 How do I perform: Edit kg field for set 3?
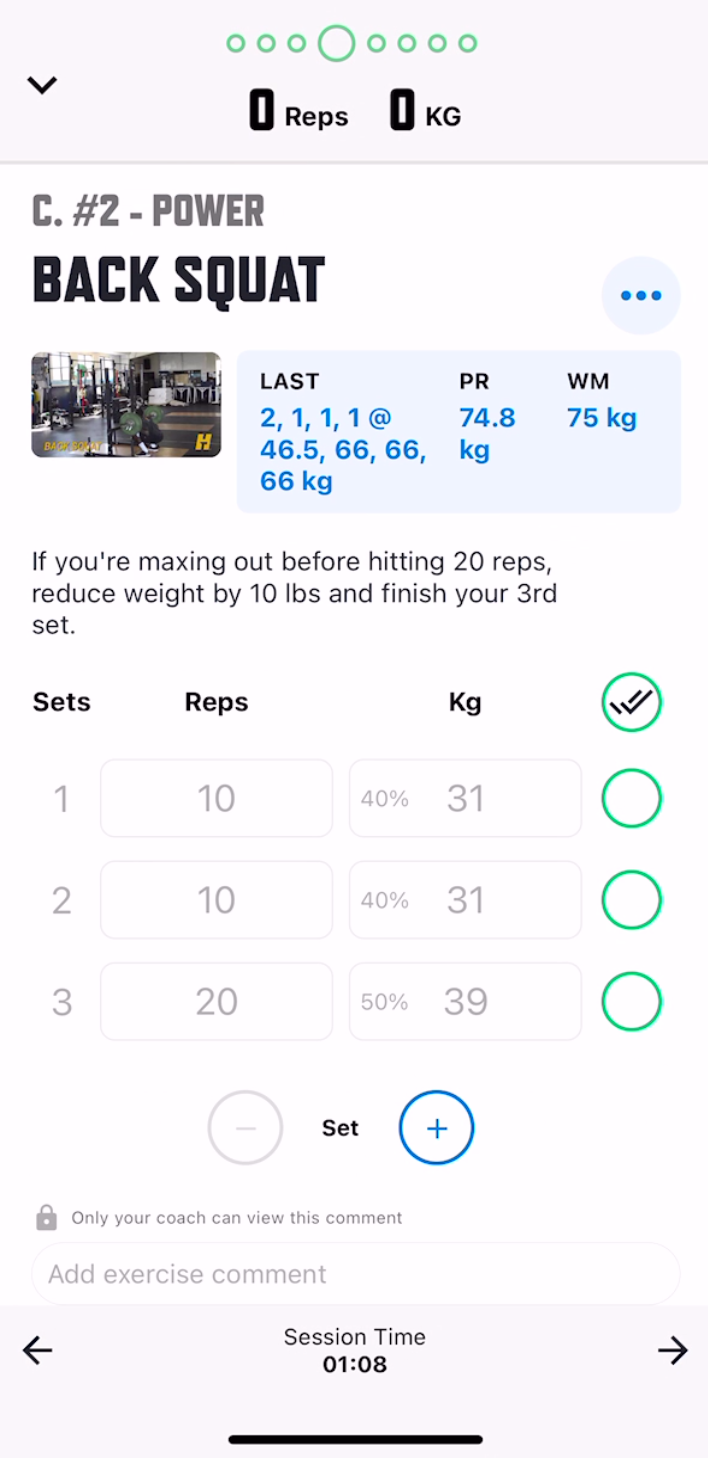(465, 1001)
